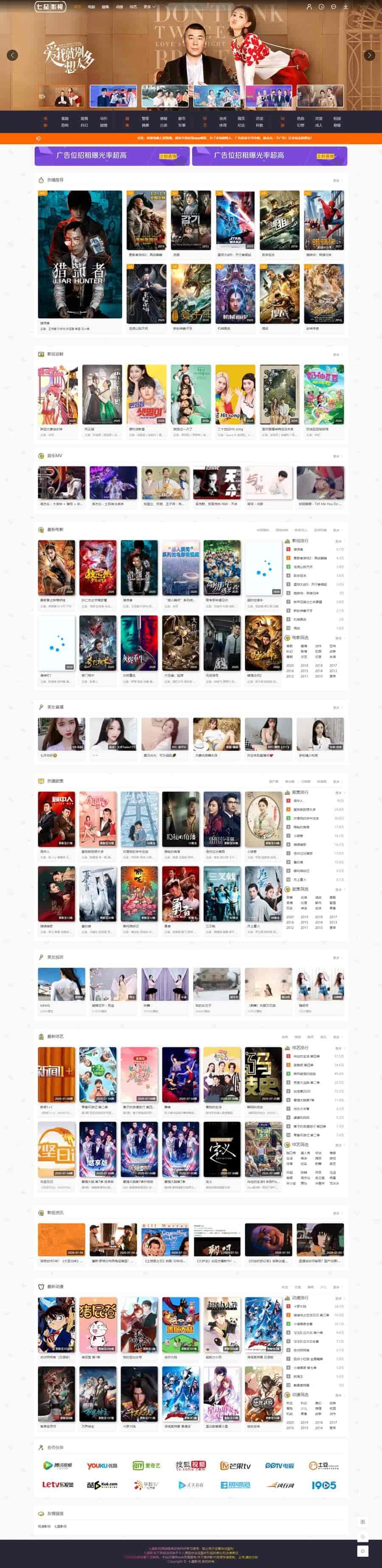Open the download icon in header

(346, 7)
